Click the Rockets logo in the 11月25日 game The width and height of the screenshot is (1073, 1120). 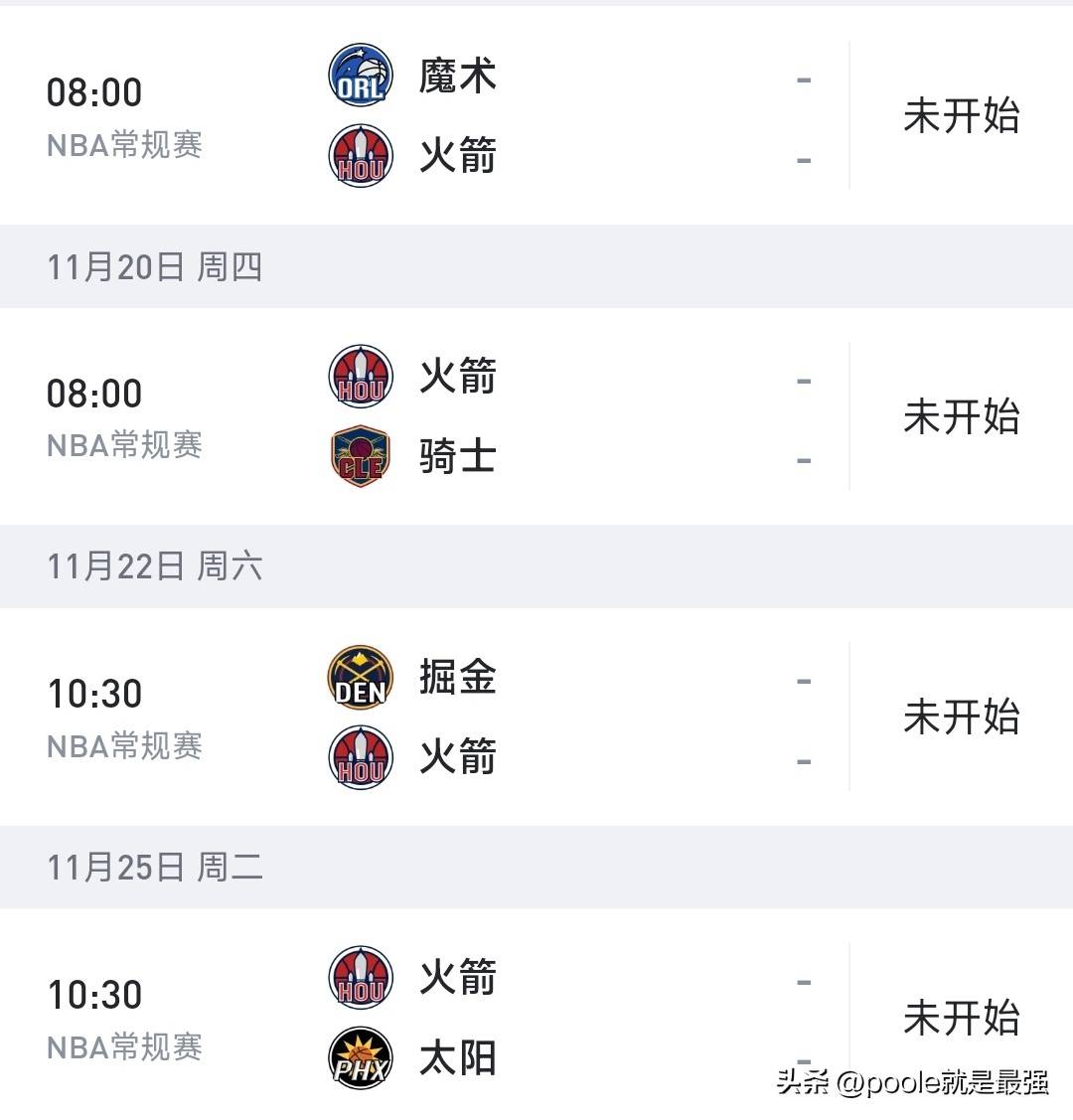coord(359,977)
